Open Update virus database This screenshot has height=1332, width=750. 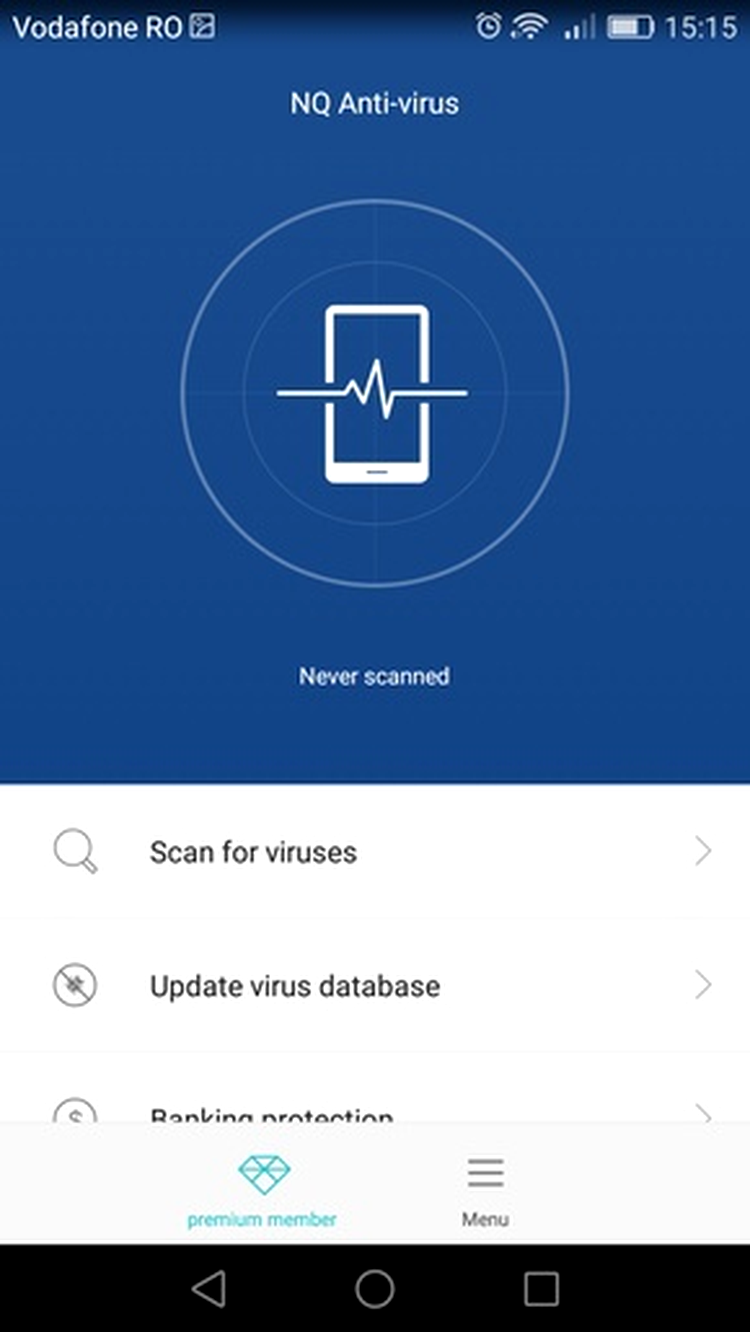(374, 986)
